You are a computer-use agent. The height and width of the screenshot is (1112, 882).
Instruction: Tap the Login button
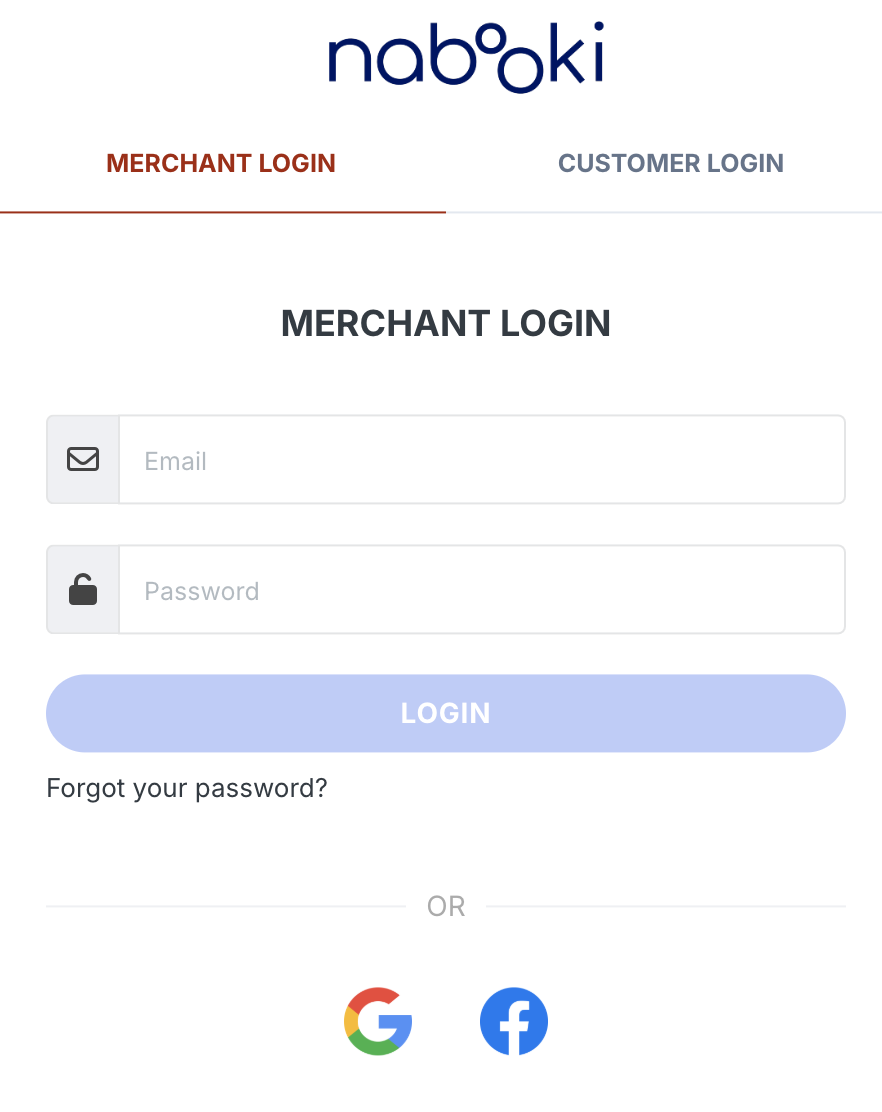pos(446,713)
